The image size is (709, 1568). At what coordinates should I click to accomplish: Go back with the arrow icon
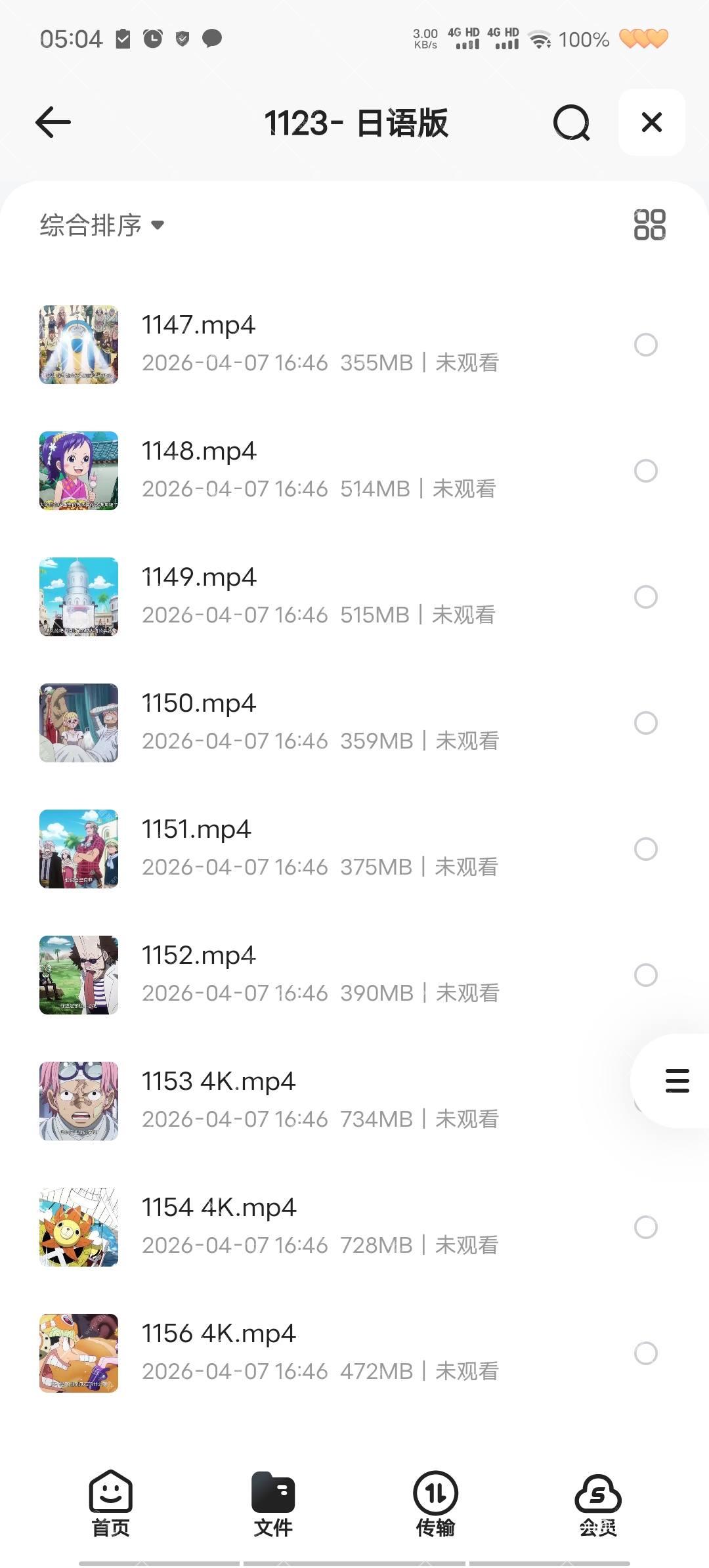click(x=53, y=123)
